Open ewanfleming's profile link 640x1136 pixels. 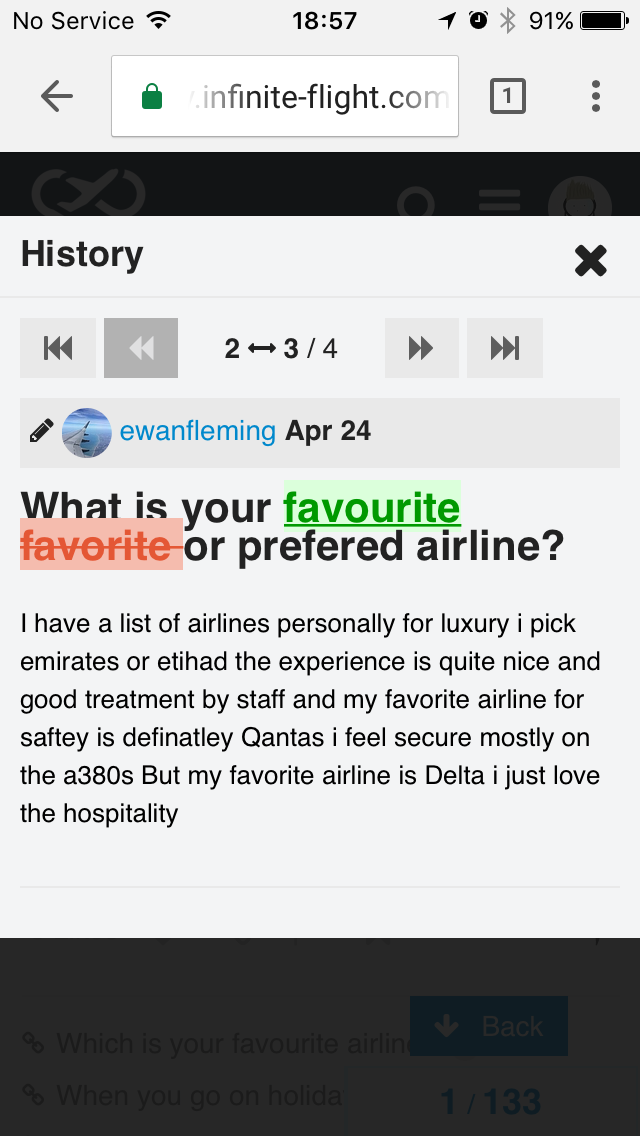click(197, 432)
